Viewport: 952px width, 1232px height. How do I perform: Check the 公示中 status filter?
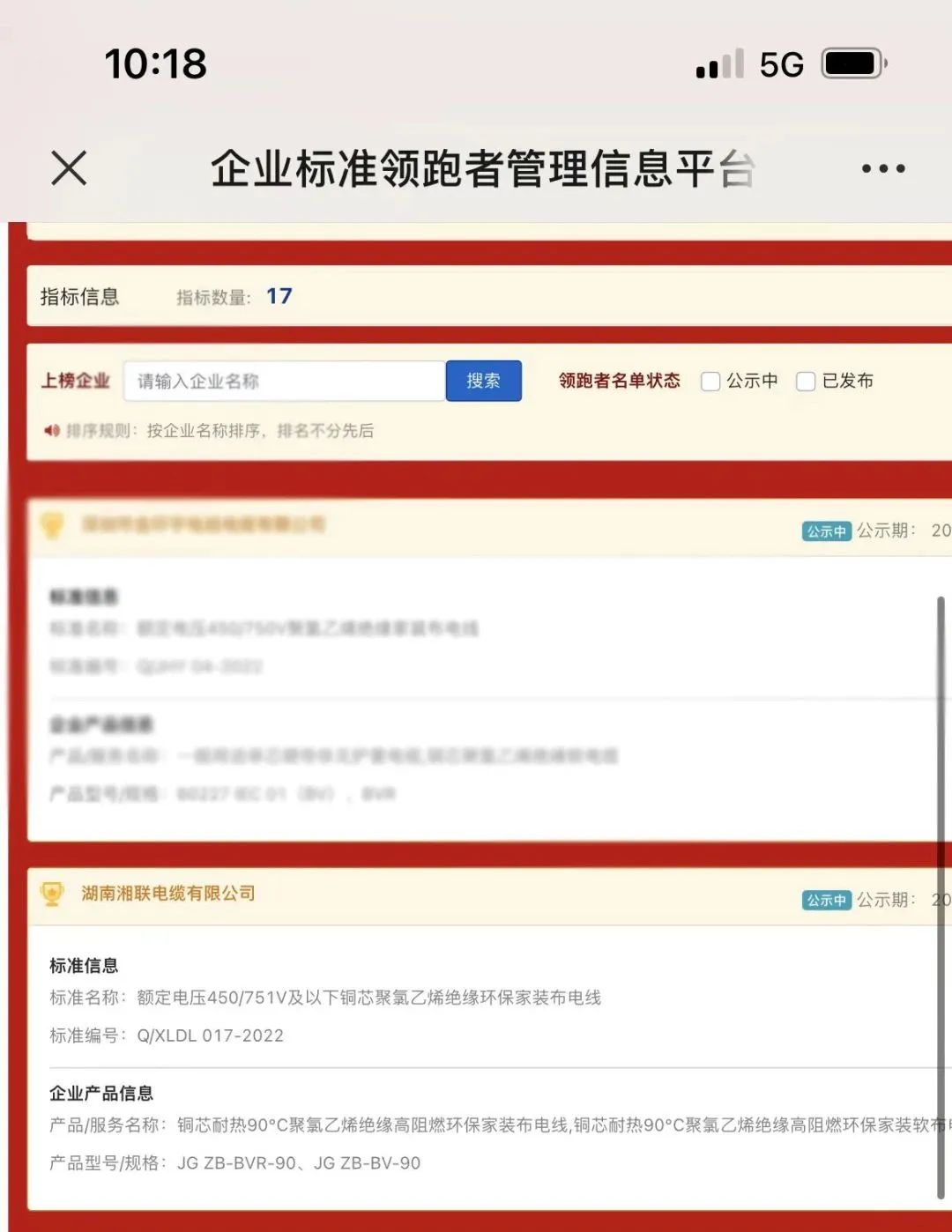[x=710, y=382]
